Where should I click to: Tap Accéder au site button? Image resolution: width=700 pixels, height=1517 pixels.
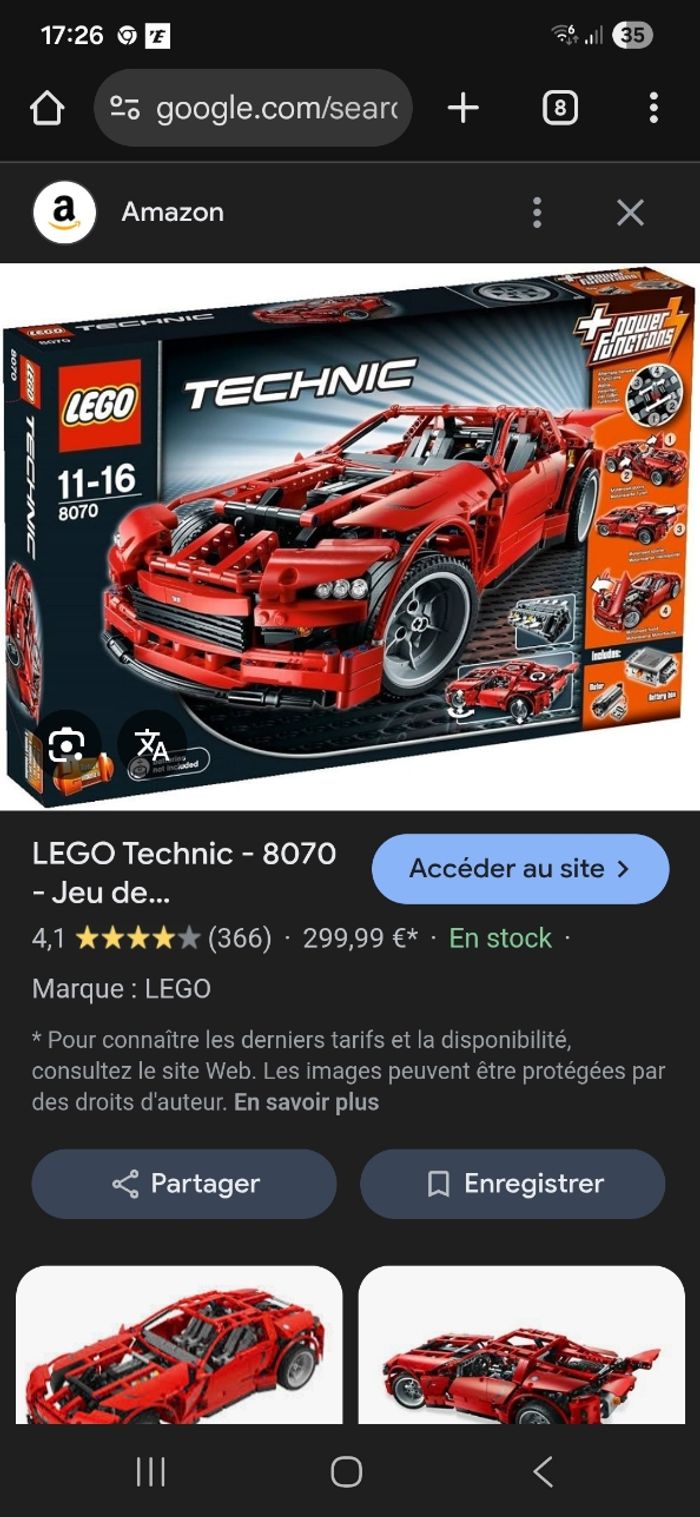click(520, 869)
